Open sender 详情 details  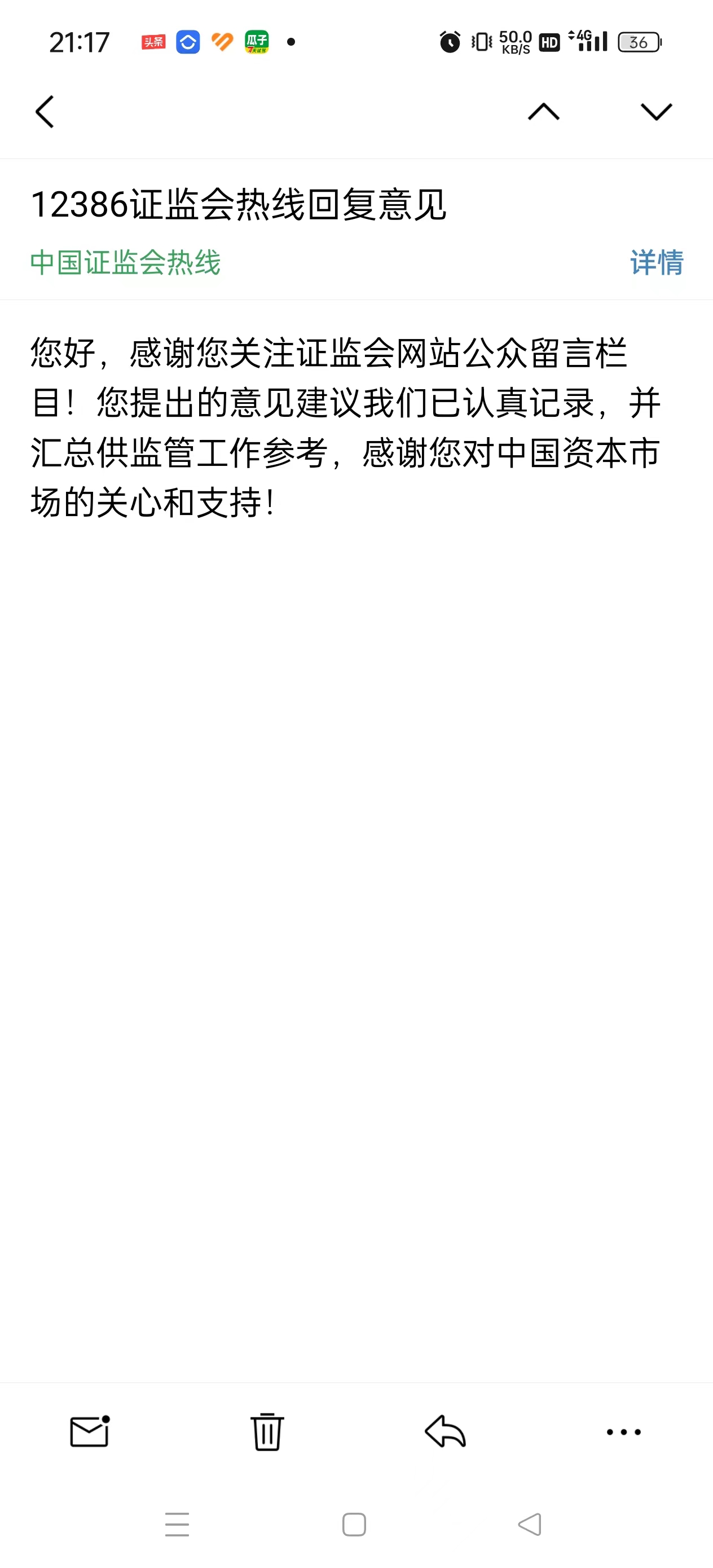pyautogui.click(x=657, y=263)
